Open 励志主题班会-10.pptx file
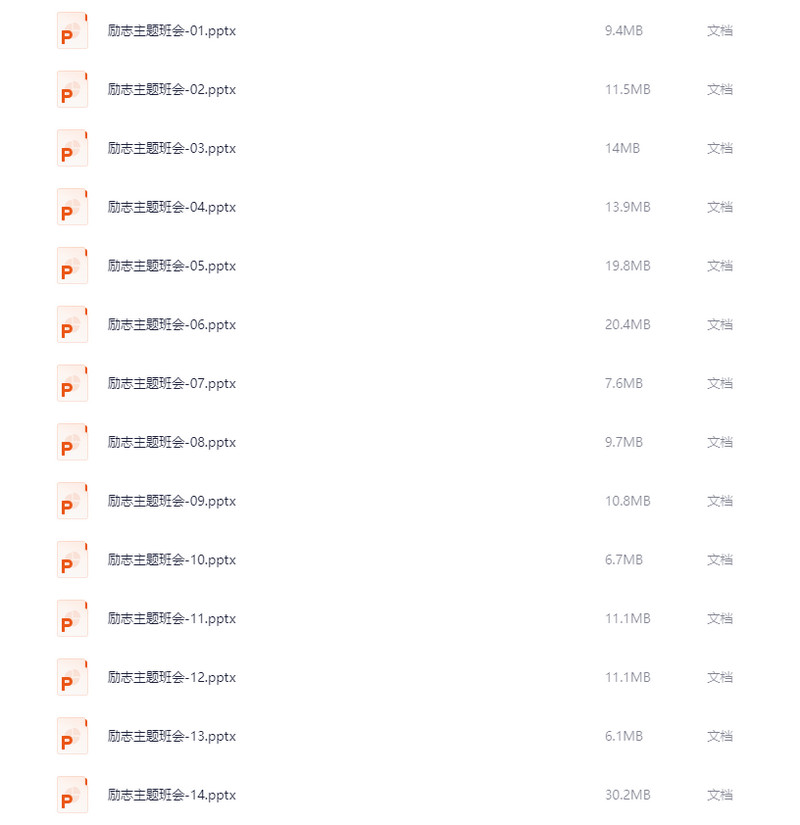The width and height of the screenshot is (800, 825). 171,560
